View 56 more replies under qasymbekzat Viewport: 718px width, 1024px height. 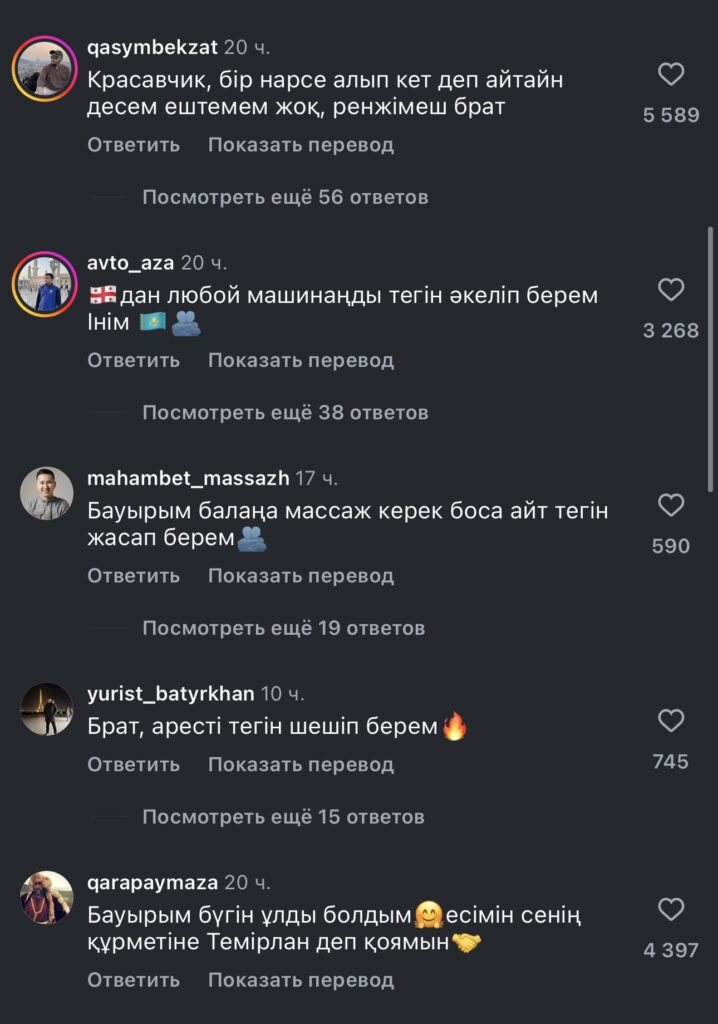[x=285, y=197]
